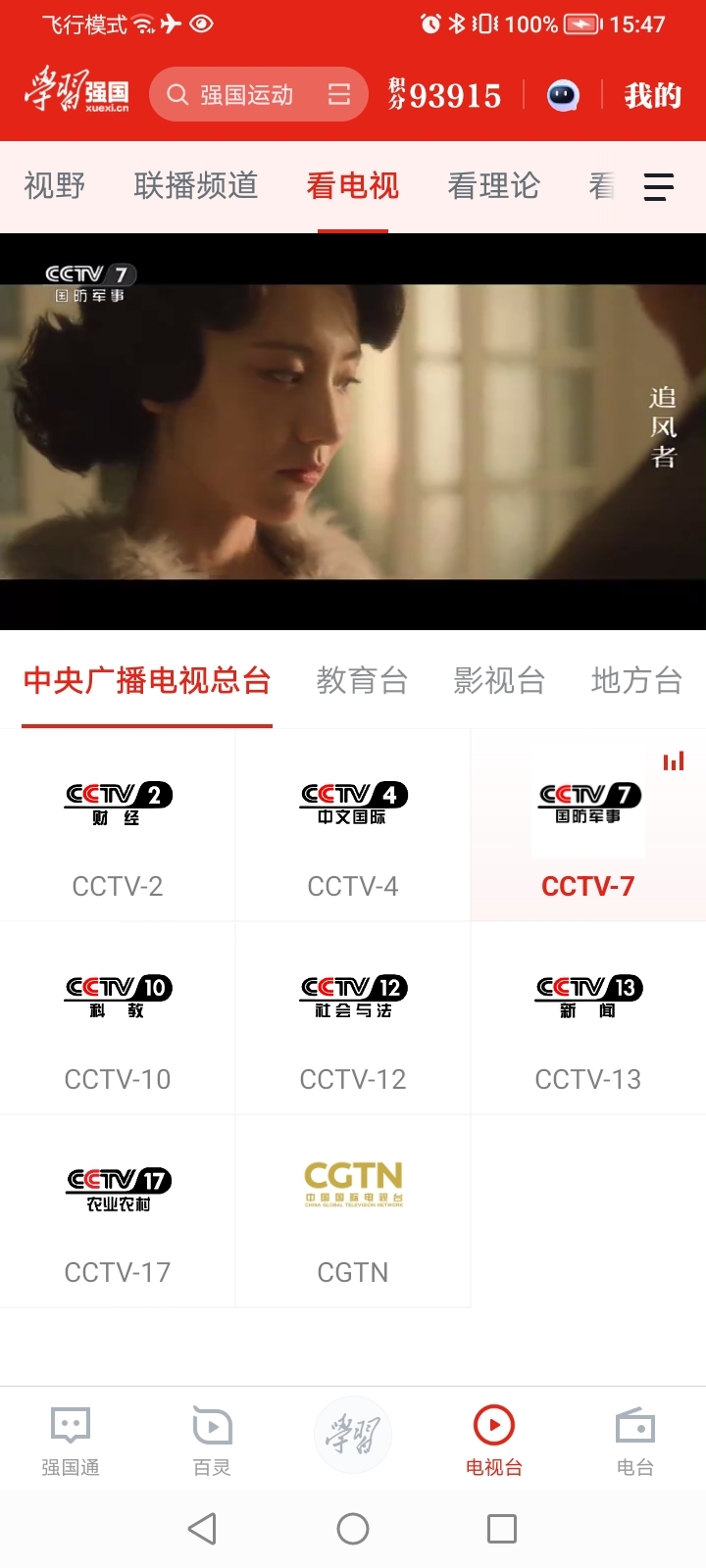Switch to the 联播频道 tab
The width and height of the screenshot is (706, 1568).
(196, 185)
